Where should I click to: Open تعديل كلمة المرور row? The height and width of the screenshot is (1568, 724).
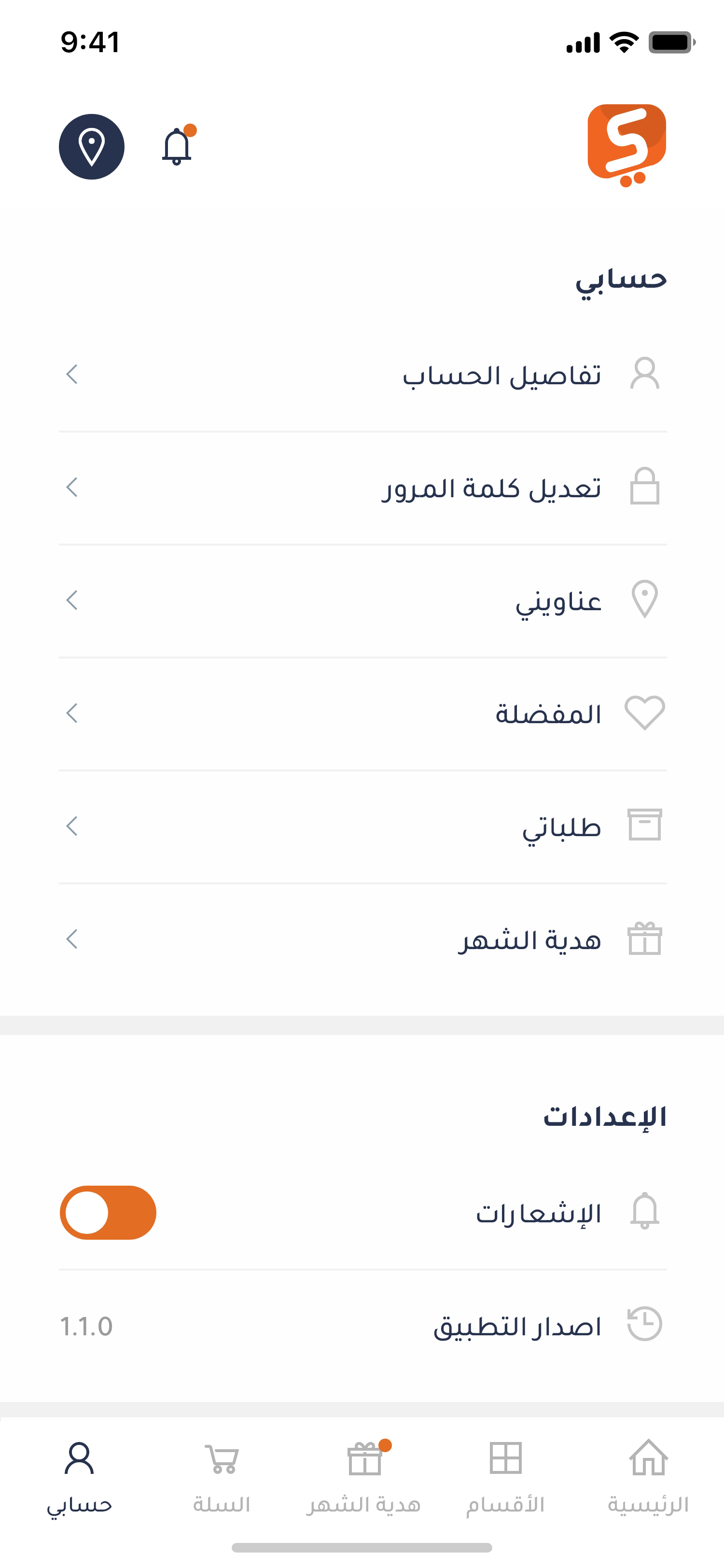[x=362, y=488]
